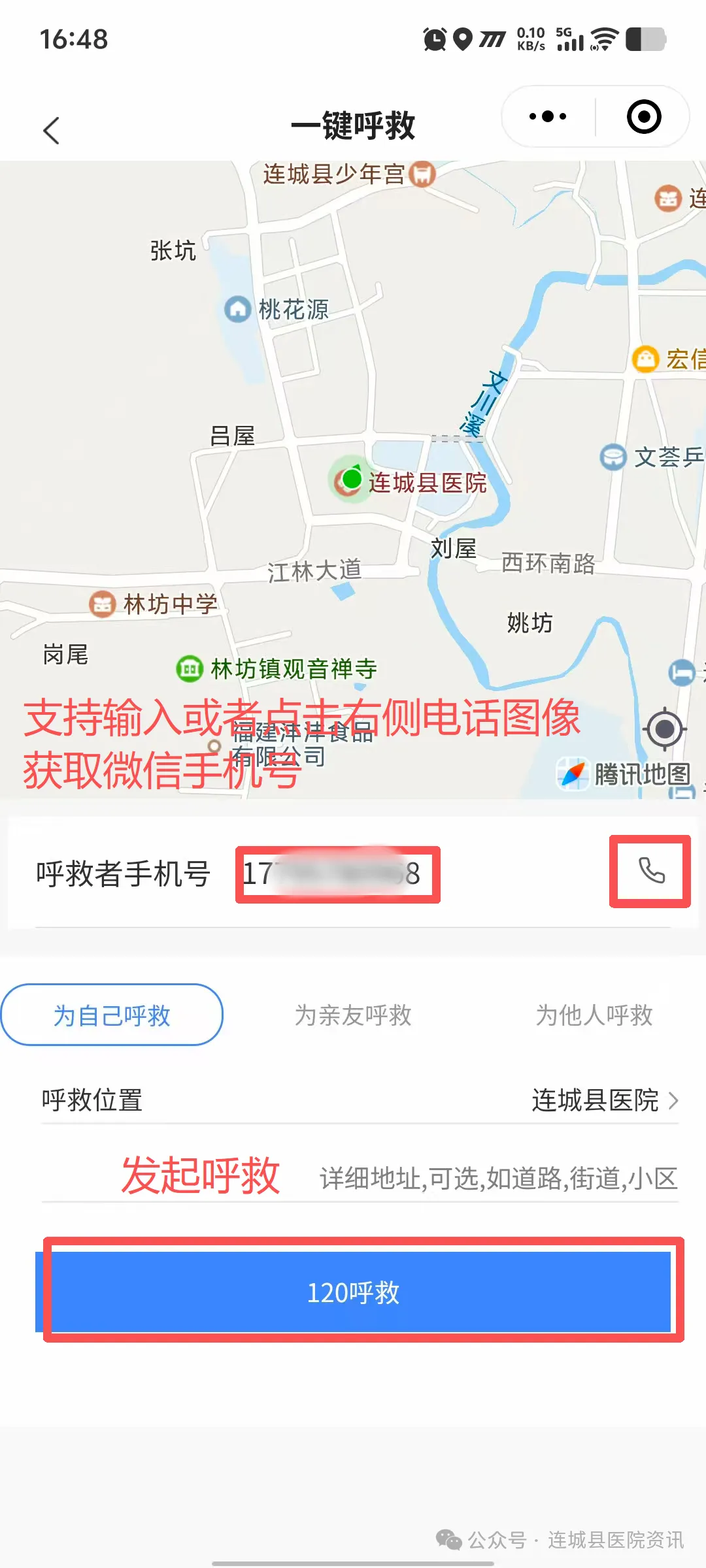Select the 为自己呼救 option

112,1015
